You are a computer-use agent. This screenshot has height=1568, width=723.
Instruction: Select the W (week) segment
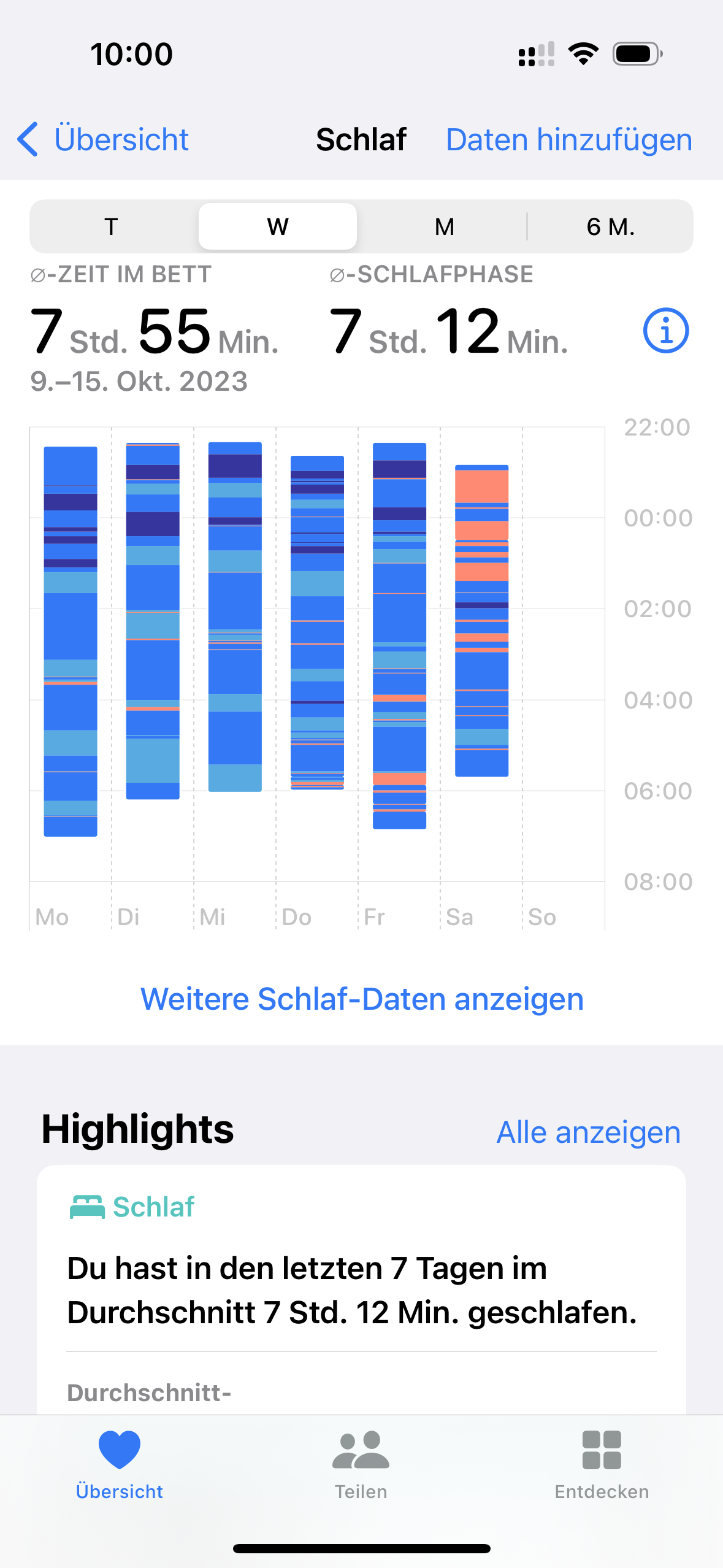[278, 226]
